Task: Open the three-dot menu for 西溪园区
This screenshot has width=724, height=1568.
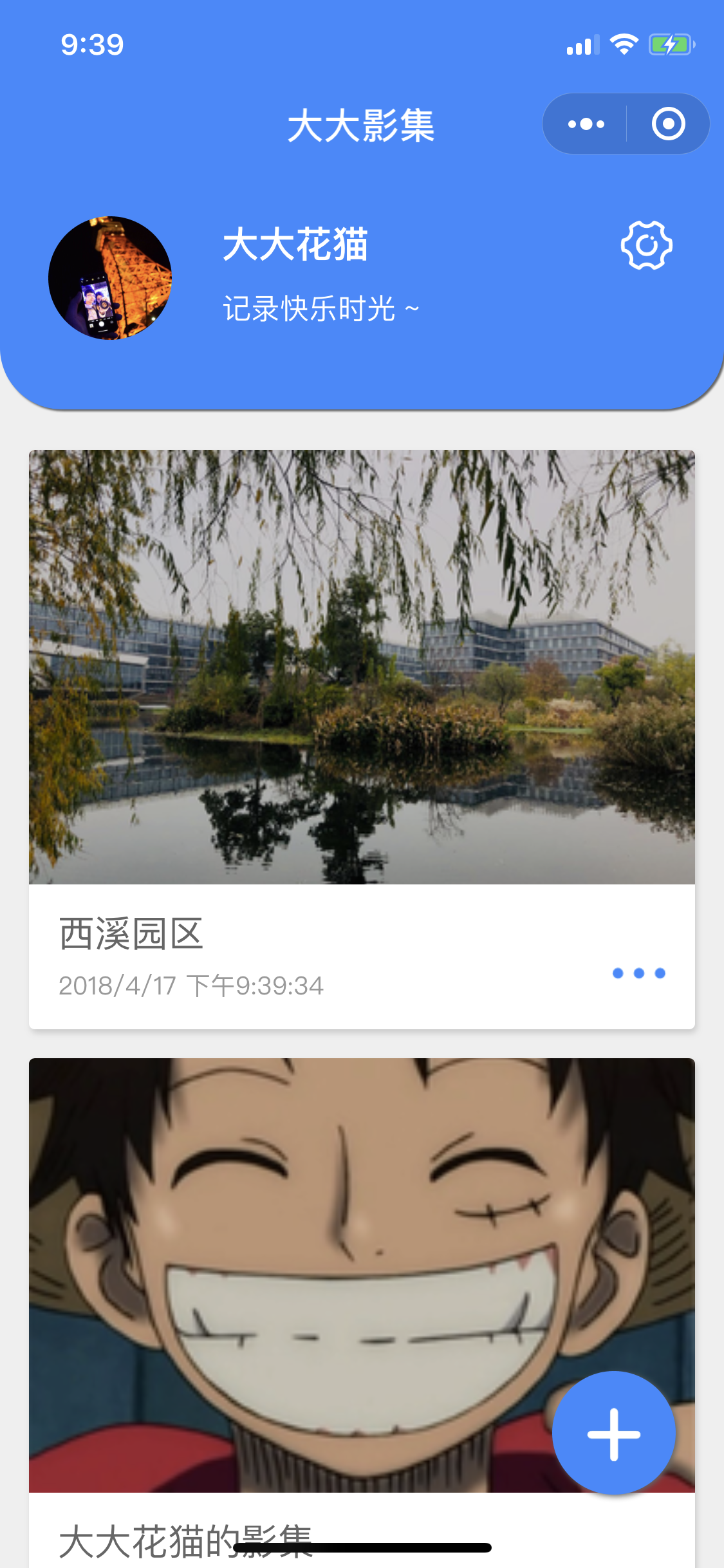Action: [x=638, y=973]
